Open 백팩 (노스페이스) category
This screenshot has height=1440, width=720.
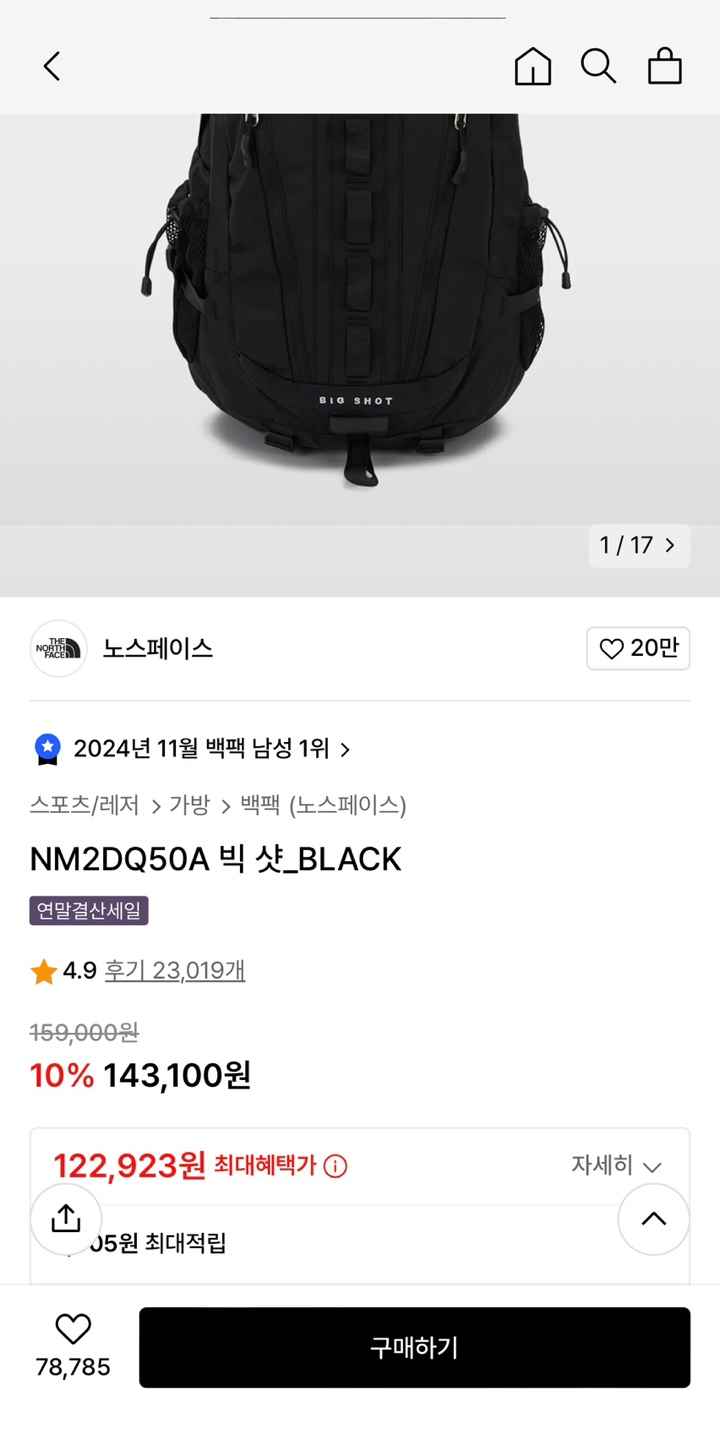click(323, 805)
